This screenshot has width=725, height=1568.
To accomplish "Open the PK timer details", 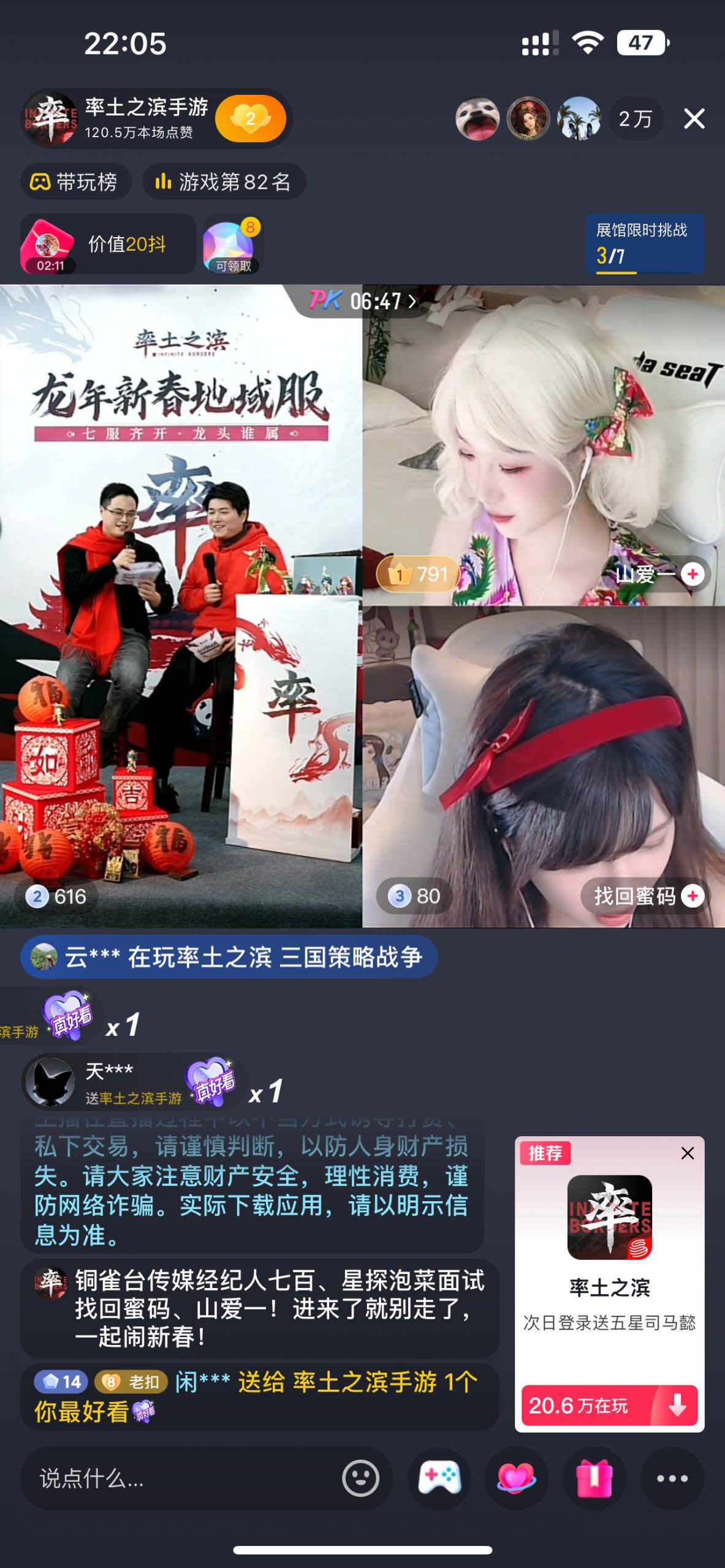I will 363,301.
